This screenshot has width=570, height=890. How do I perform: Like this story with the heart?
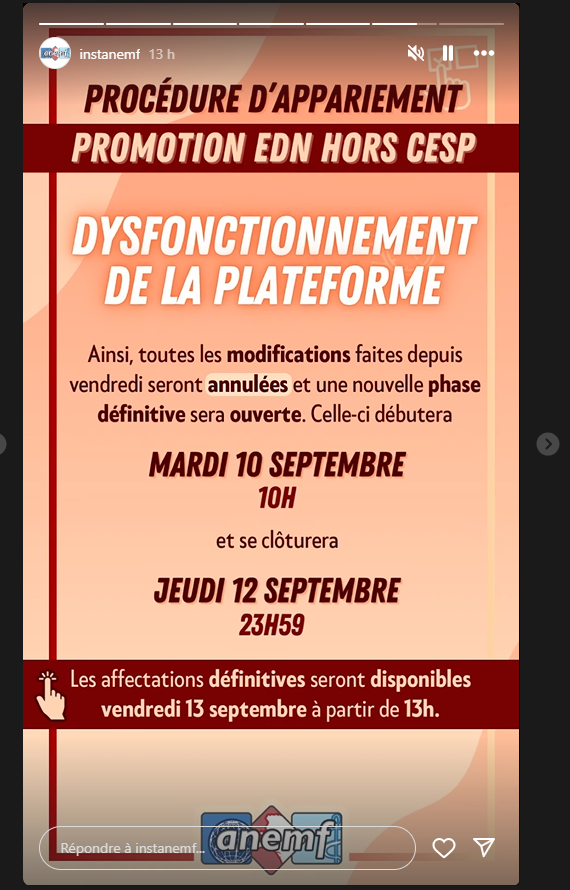tap(444, 848)
